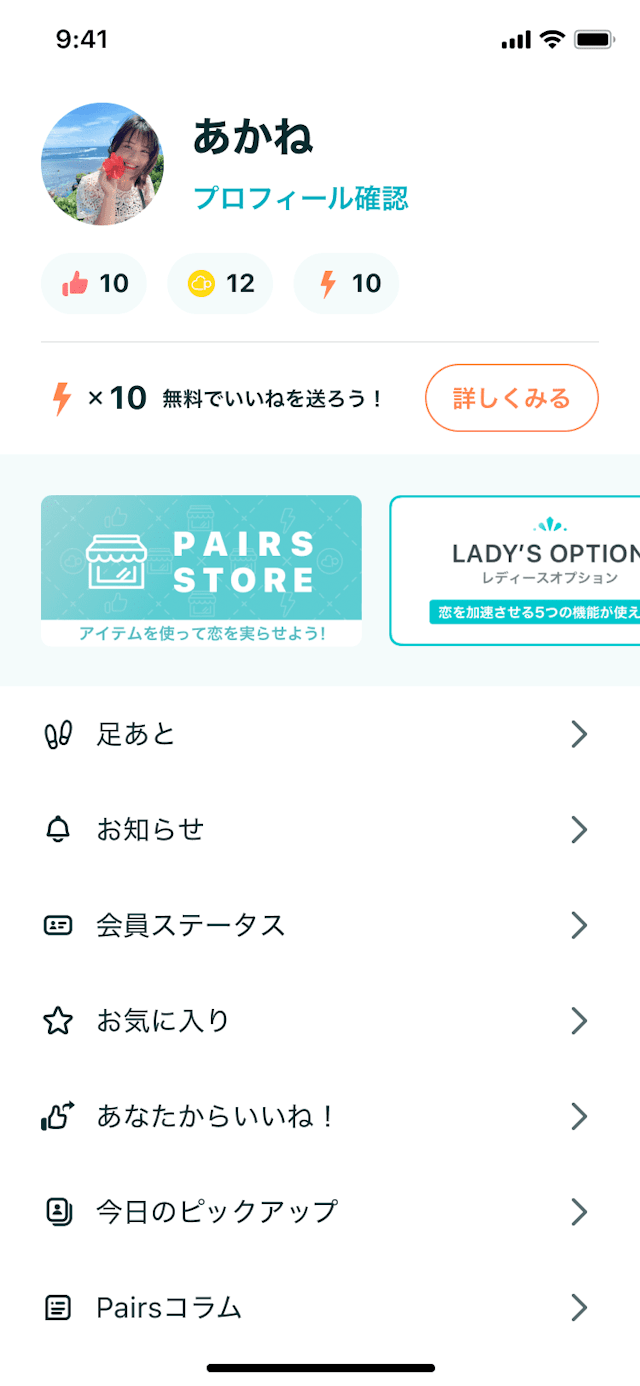Open the coin balance chip showing 12
The width and height of the screenshot is (640, 1386).
(220, 284)
